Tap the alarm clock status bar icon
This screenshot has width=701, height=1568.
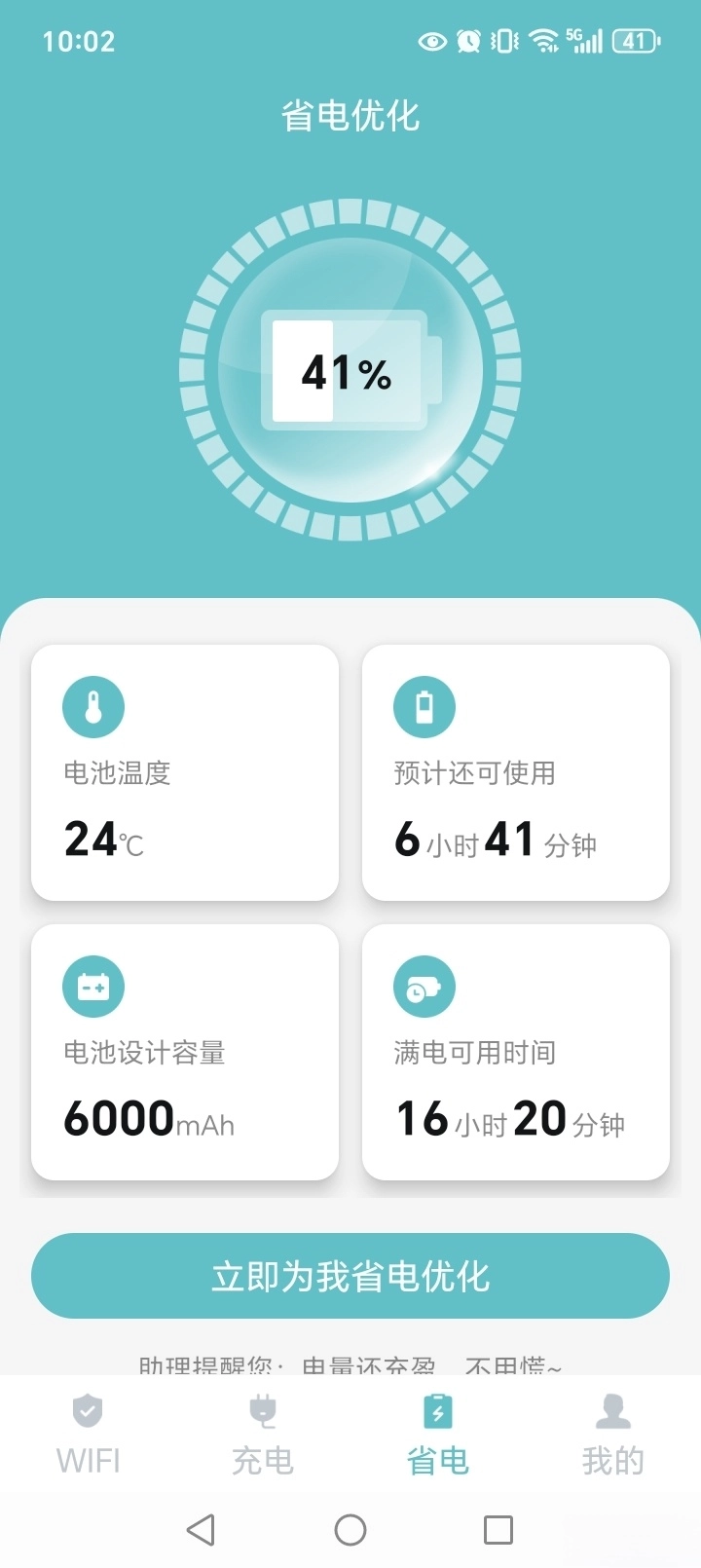[466, 41]
